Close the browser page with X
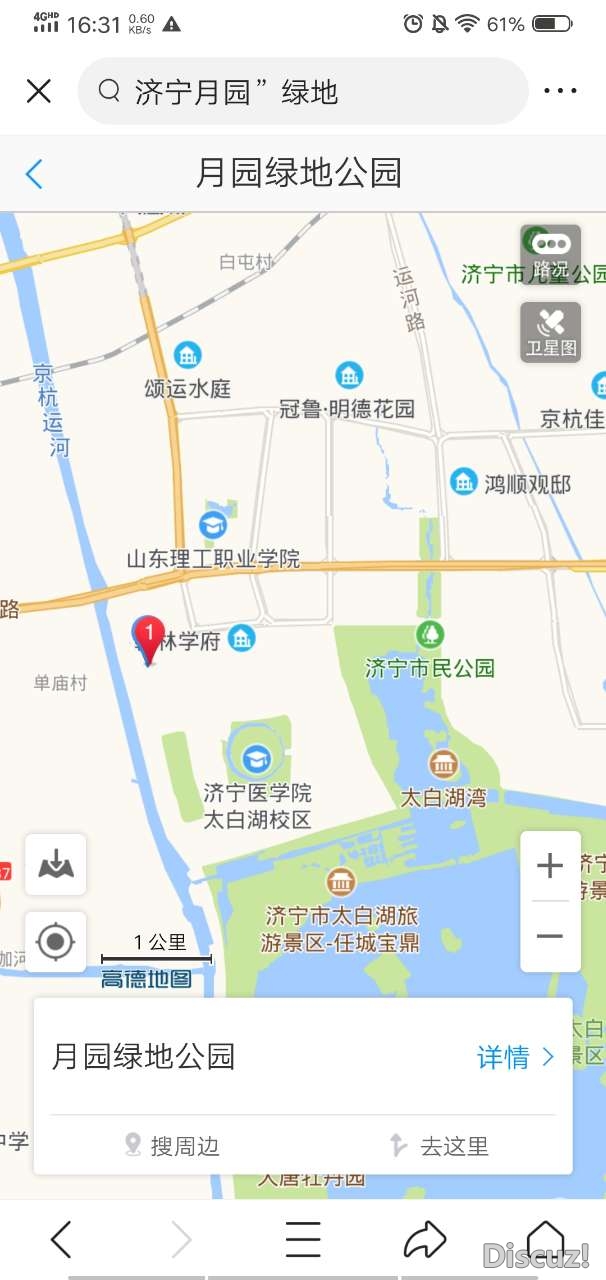Screen dimensions: 606x1280 (38, 92)
